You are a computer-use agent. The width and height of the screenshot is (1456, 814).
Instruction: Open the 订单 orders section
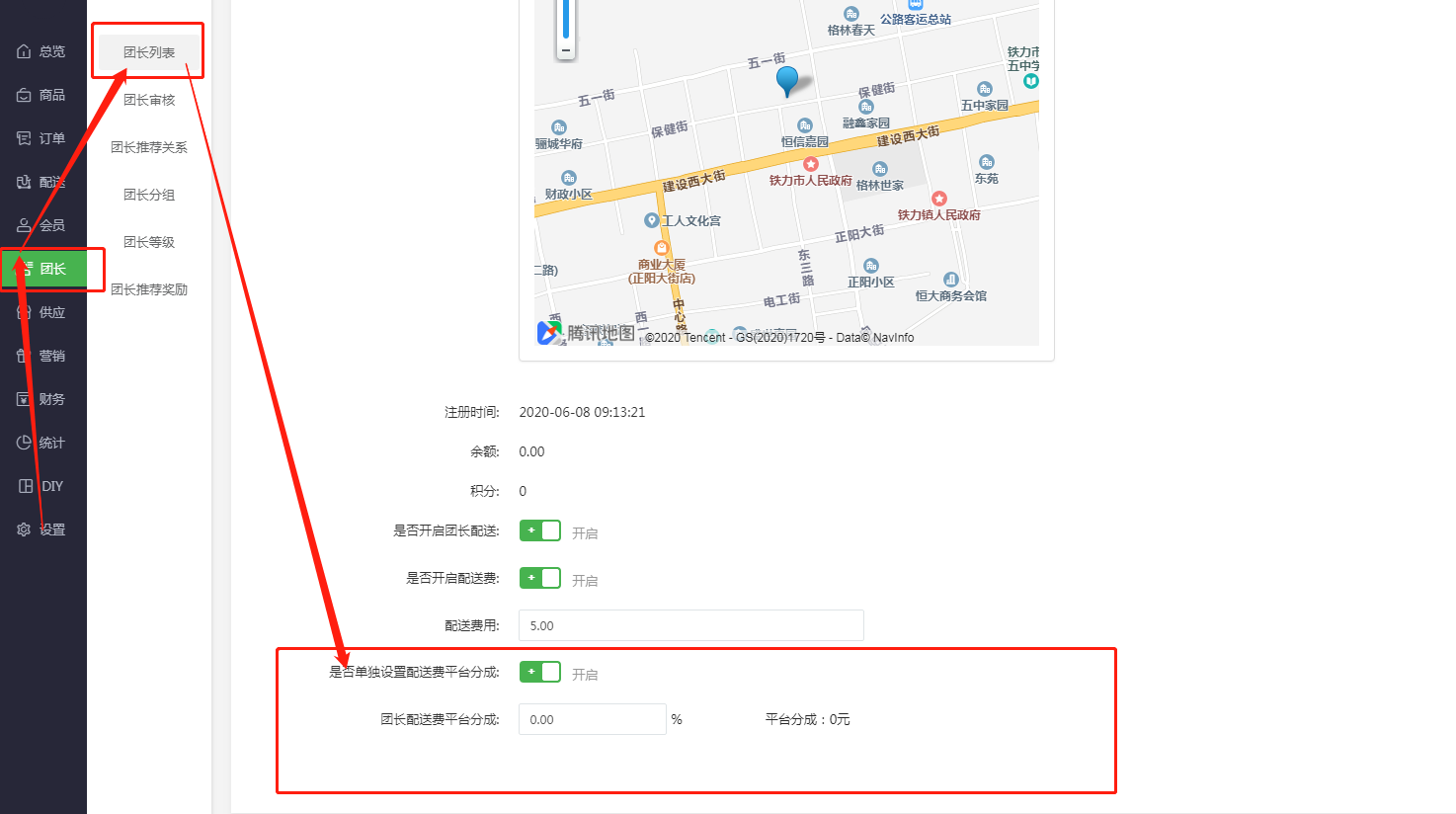(41, 138)
